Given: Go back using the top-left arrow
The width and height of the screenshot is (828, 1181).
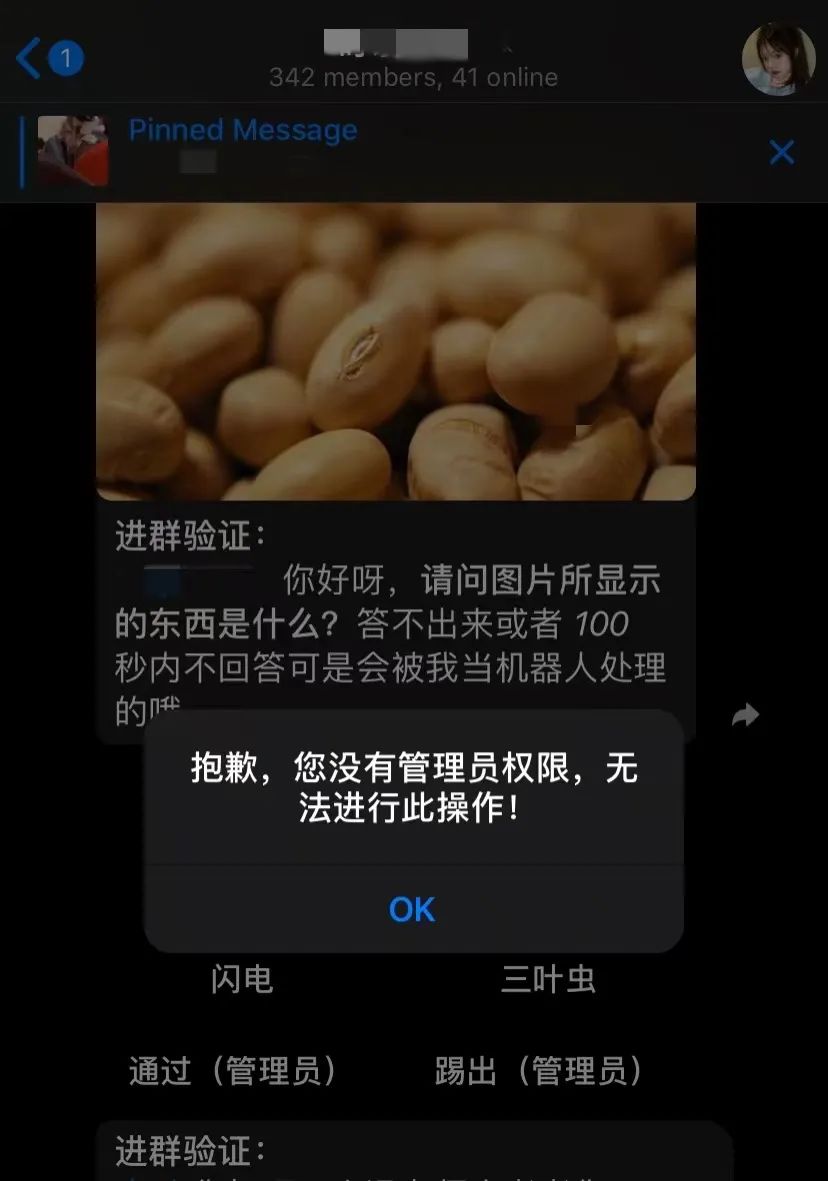Looking at the screenshot, I should [29, 58].
